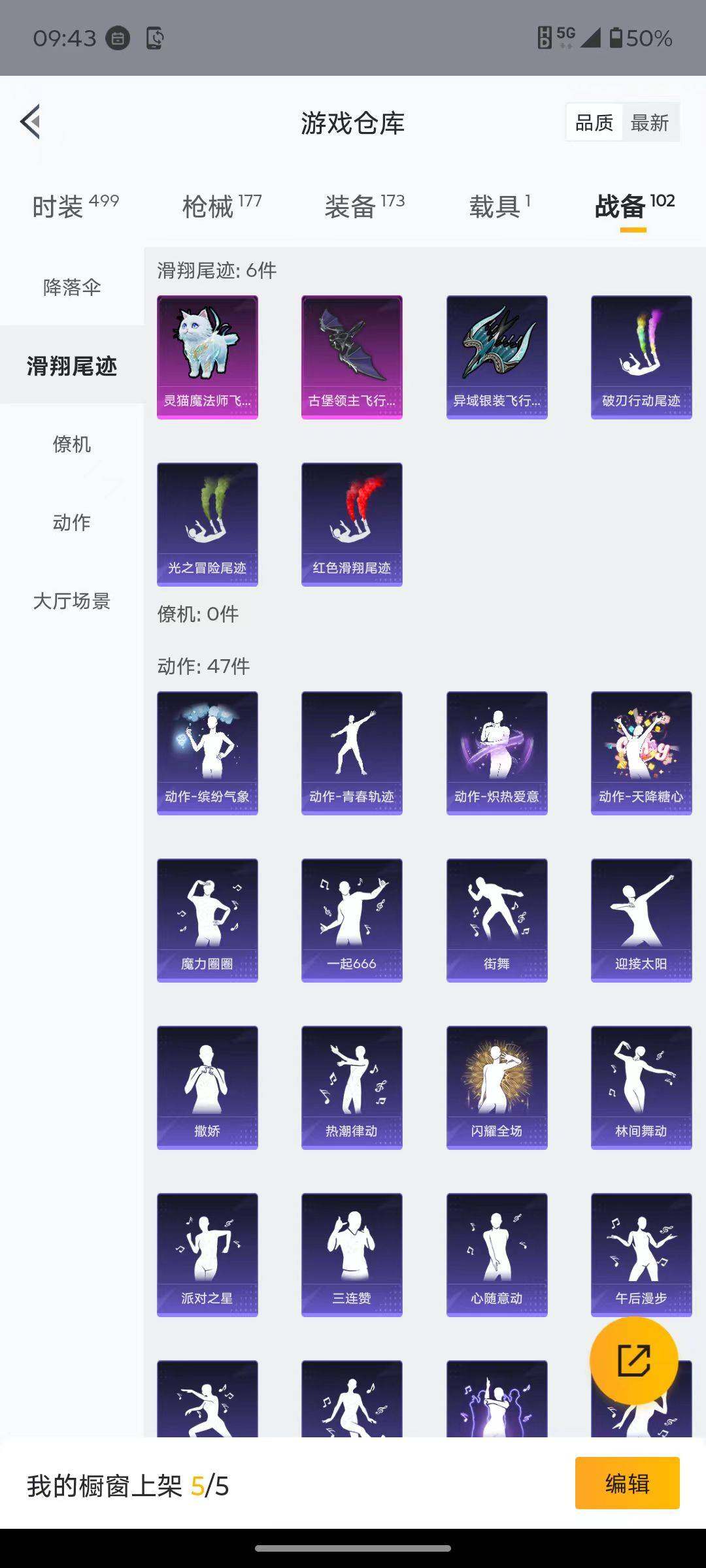The width and height of the screenshot is (706, 1568).
Task: Select the 动作 actions category
Action: pos(72,523)
